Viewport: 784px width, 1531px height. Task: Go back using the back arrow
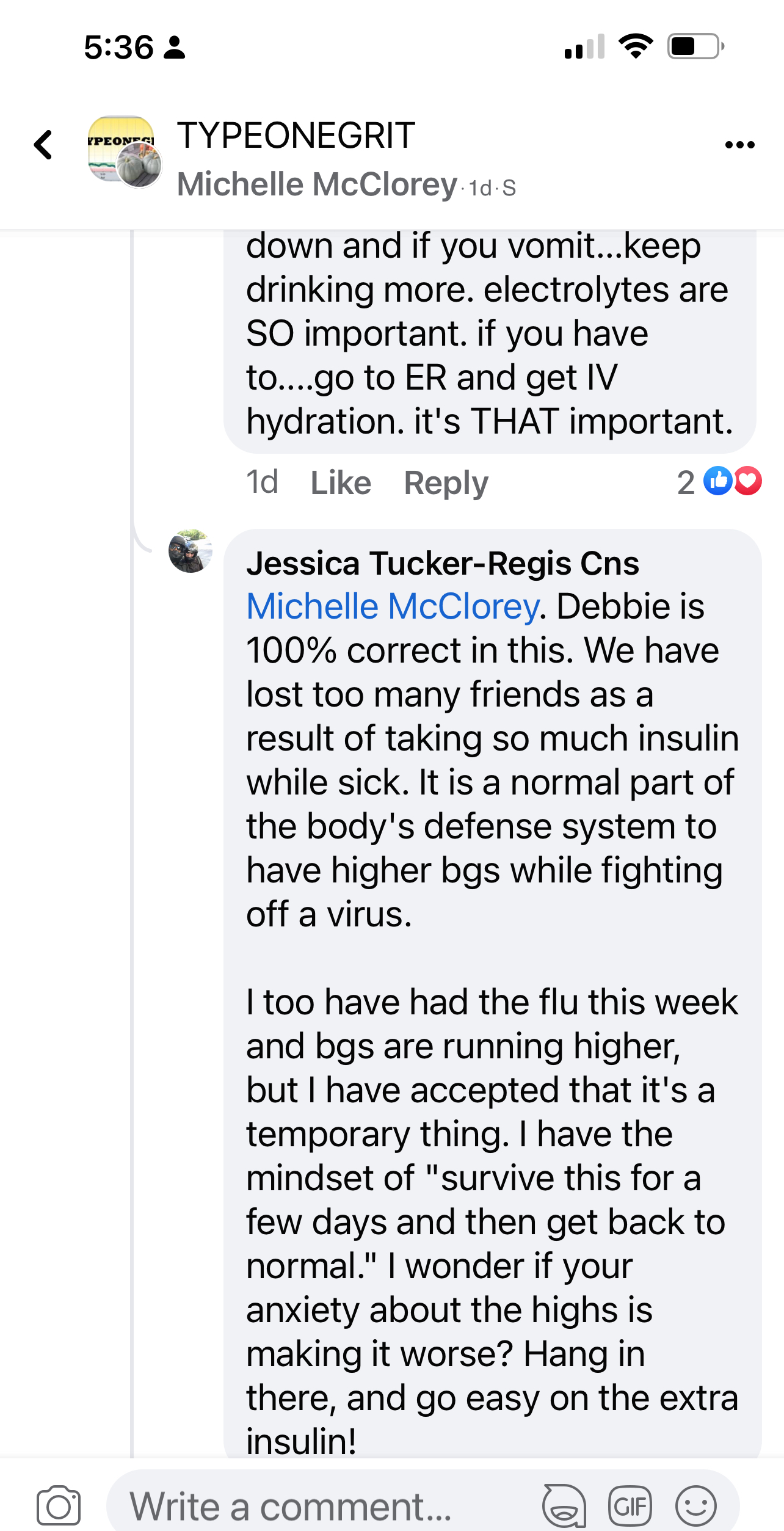pyautogui.click(x=43, y=145)
